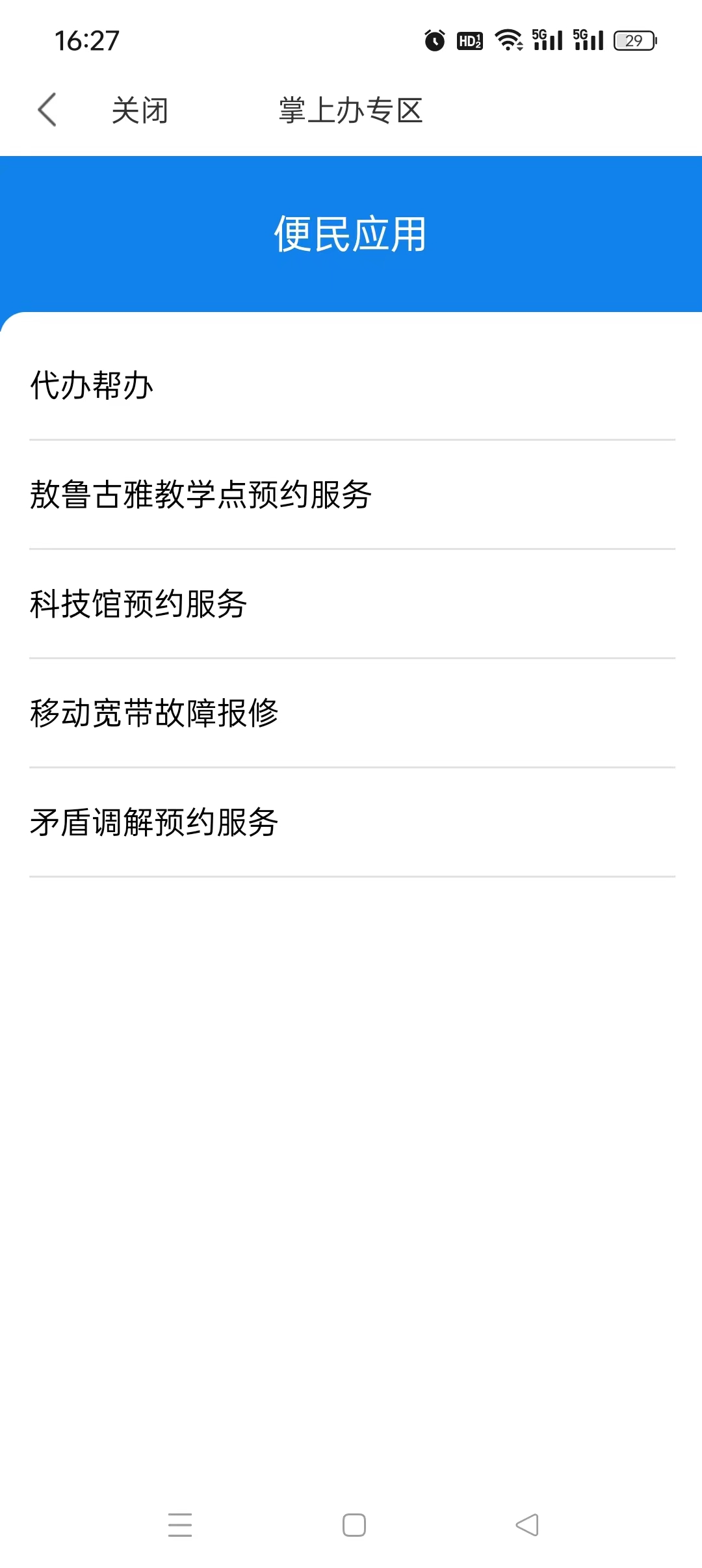
Task: Tap the system home button
Action: [x=354, y=1525]
